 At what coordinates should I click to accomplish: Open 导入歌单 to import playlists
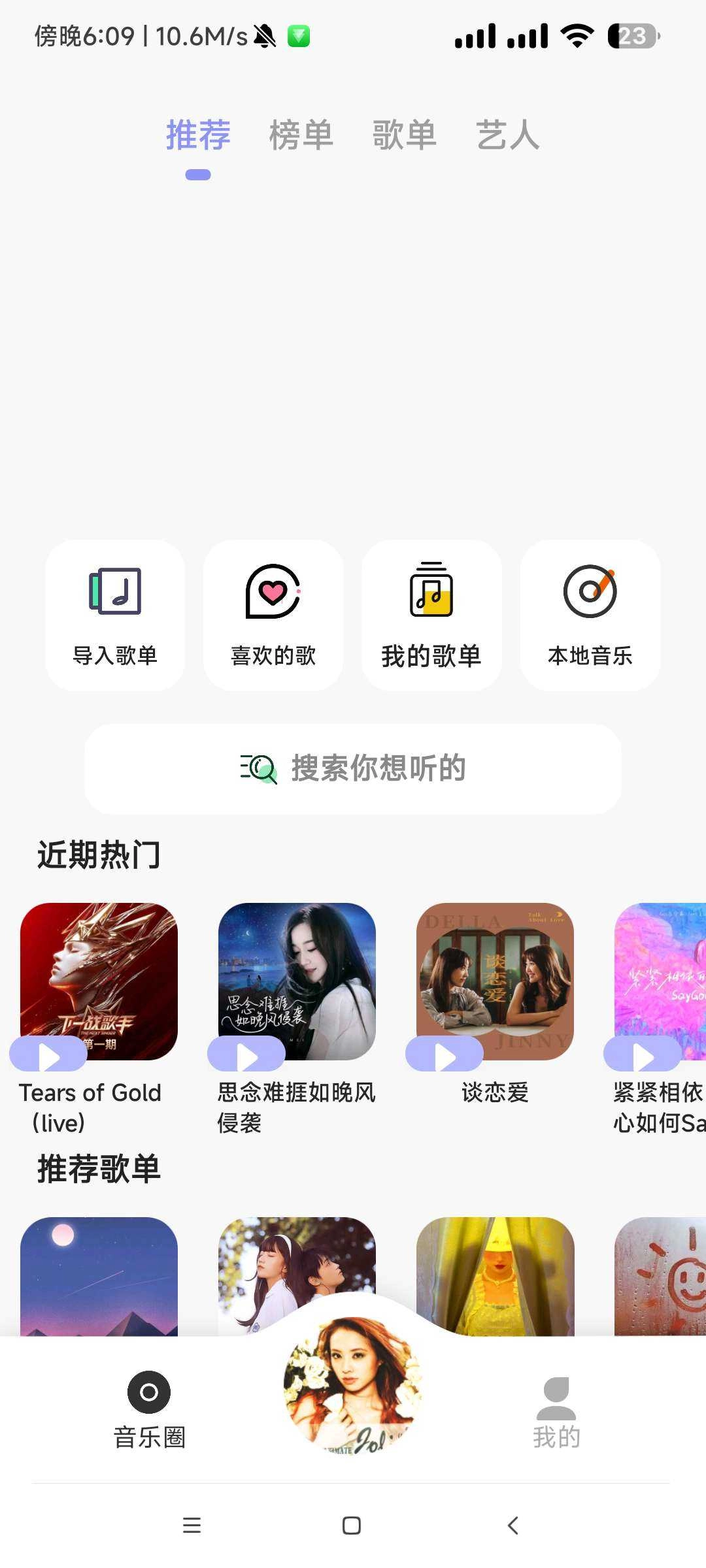coord(115,615)
